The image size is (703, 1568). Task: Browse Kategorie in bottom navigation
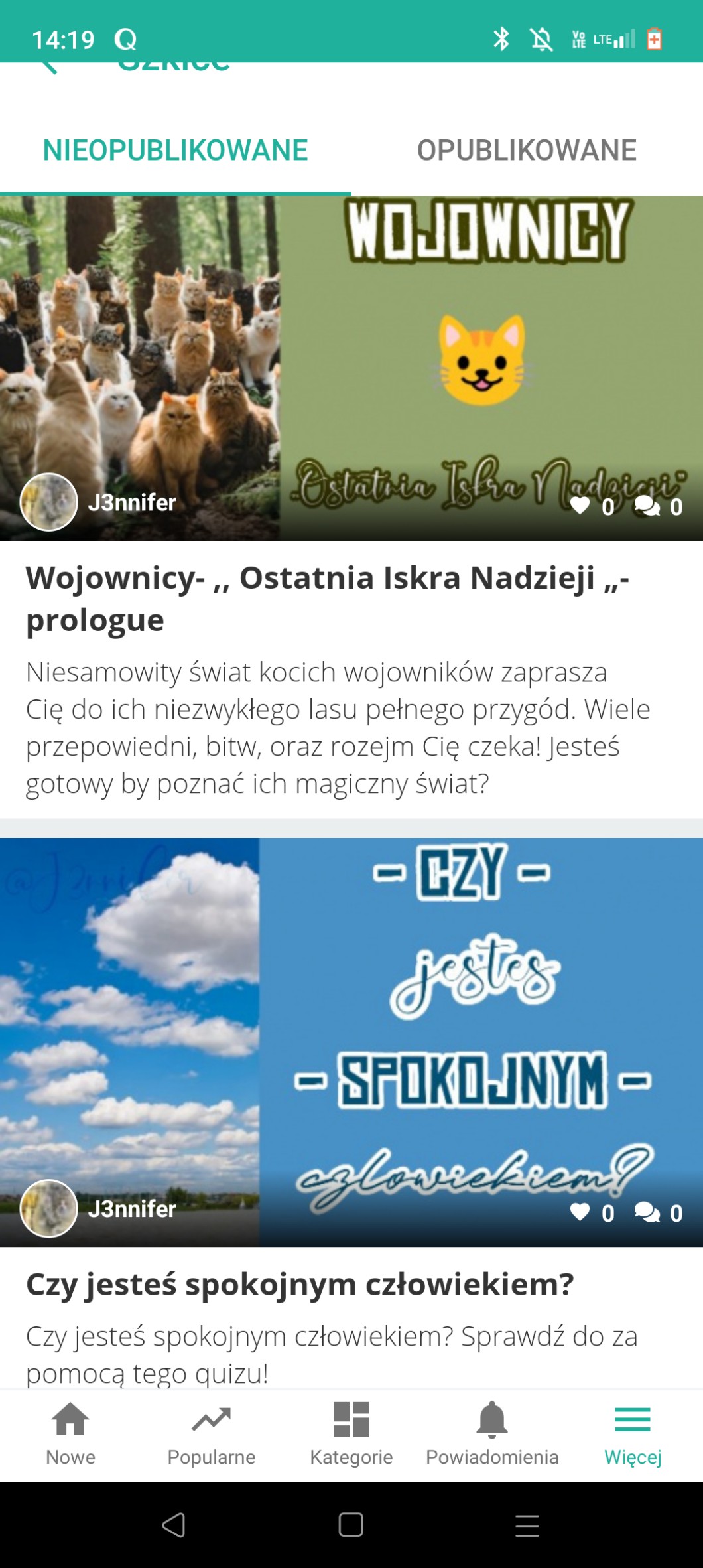351,1435
